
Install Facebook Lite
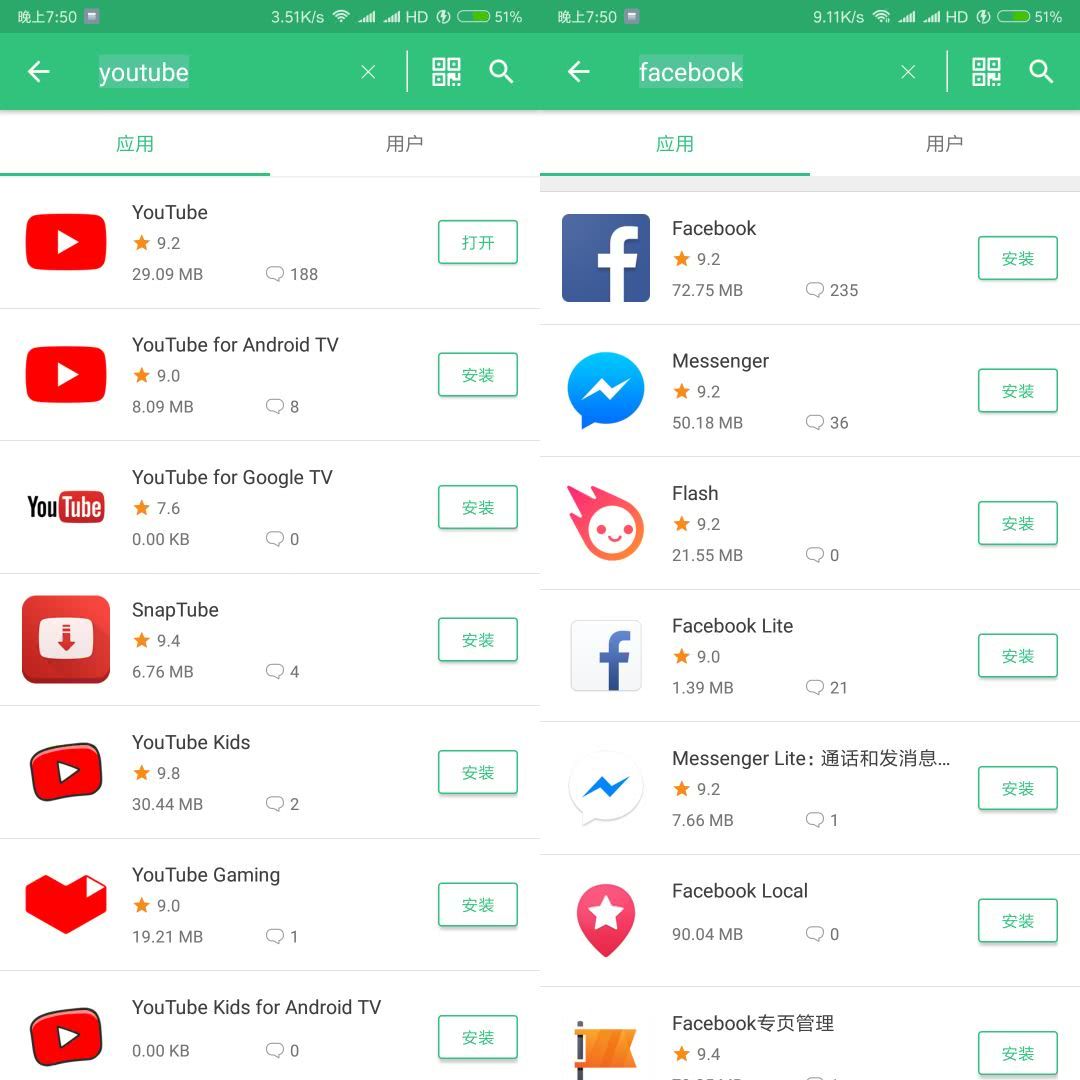pyautogui.click(x=1017, y=656)
